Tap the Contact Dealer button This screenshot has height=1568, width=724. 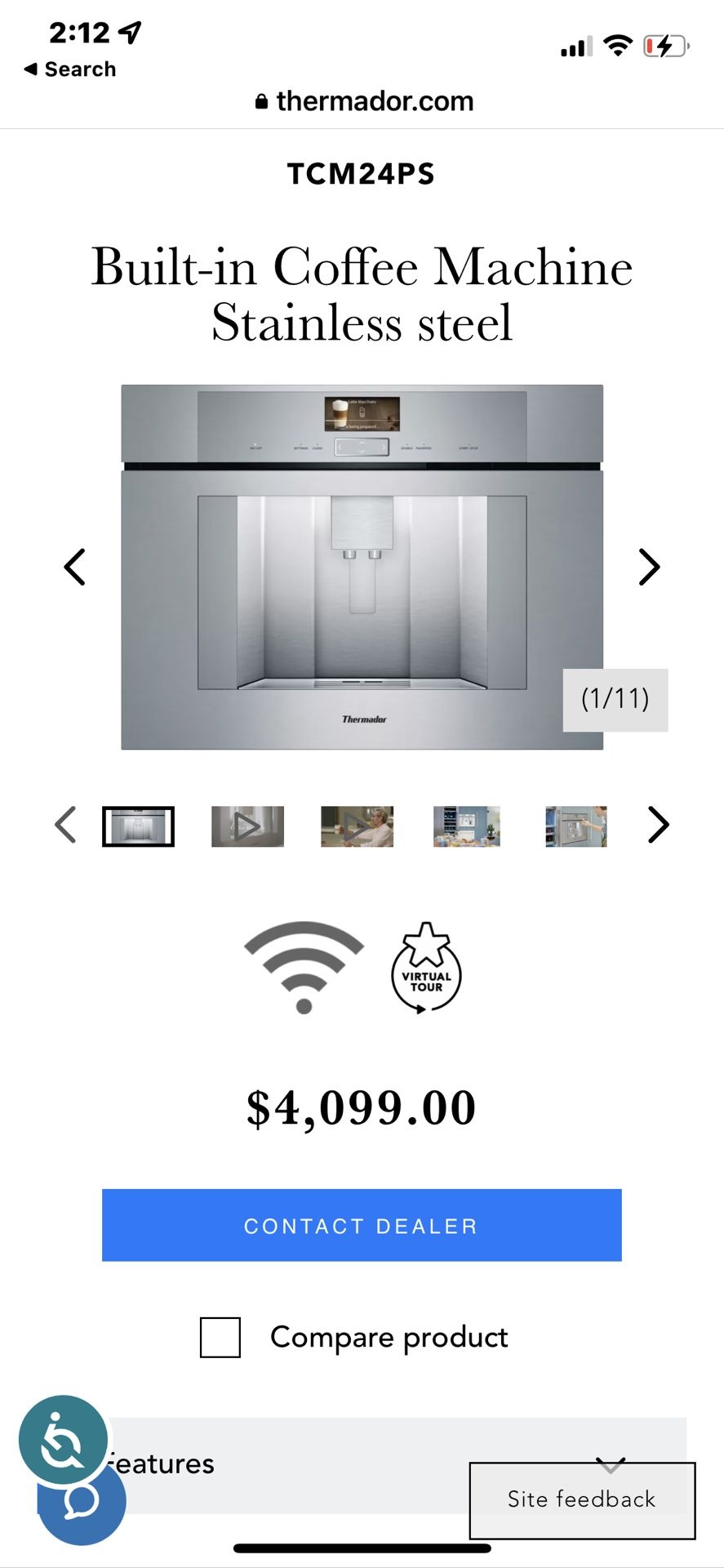pos(362,1225)
